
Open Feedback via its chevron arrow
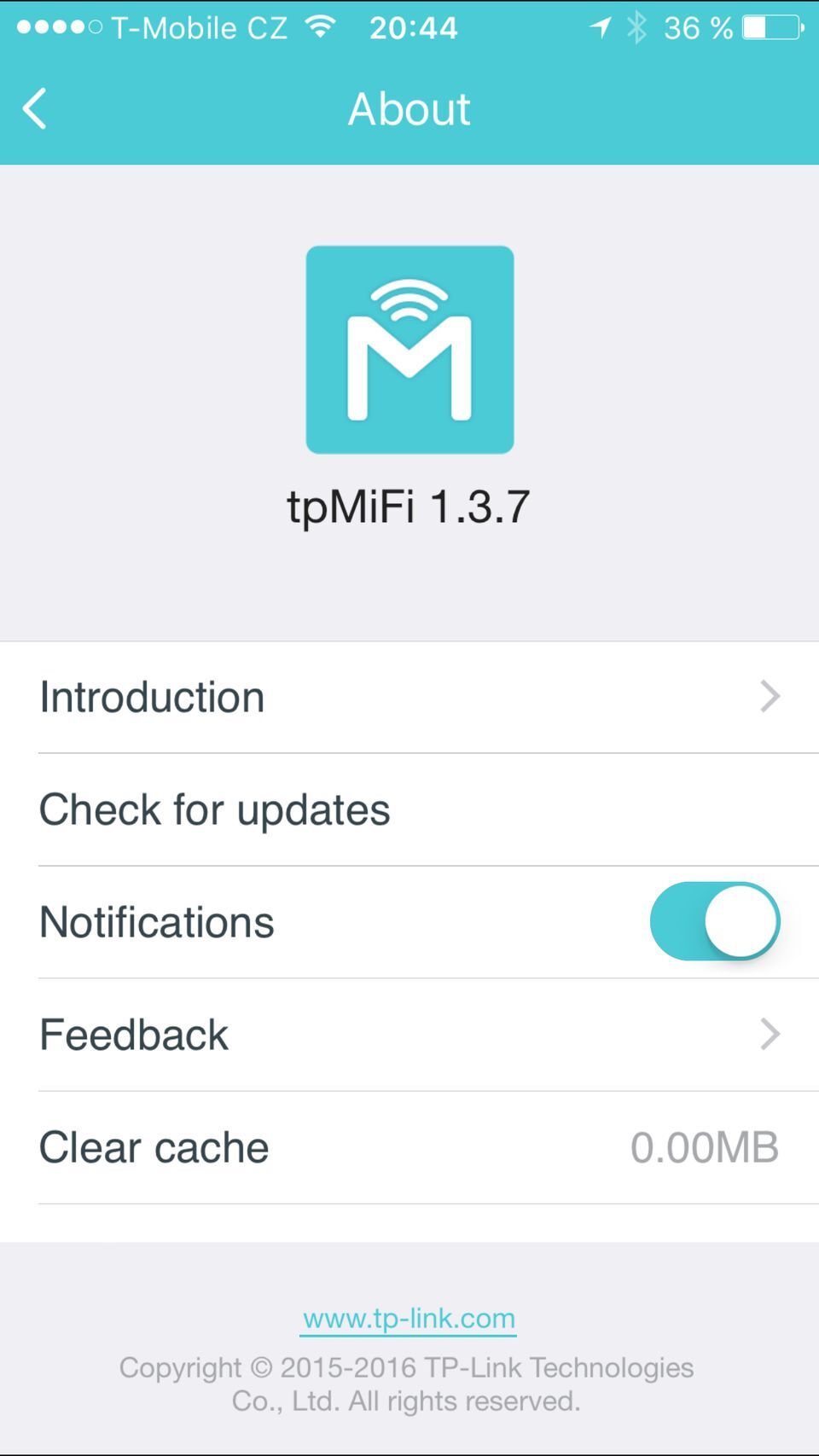coord(769,1035)
